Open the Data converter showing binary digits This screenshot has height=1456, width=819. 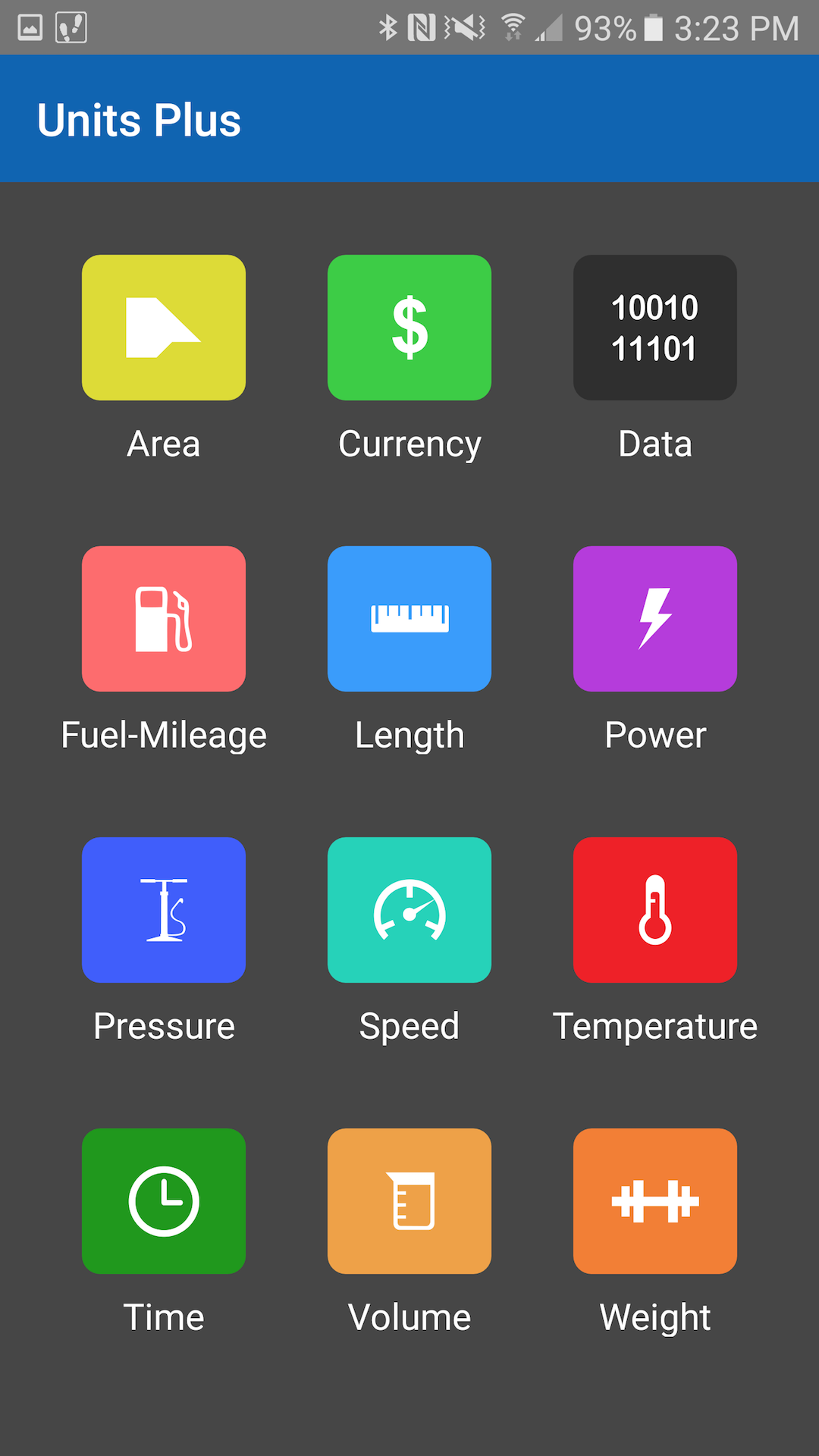(x=654, y=327)
